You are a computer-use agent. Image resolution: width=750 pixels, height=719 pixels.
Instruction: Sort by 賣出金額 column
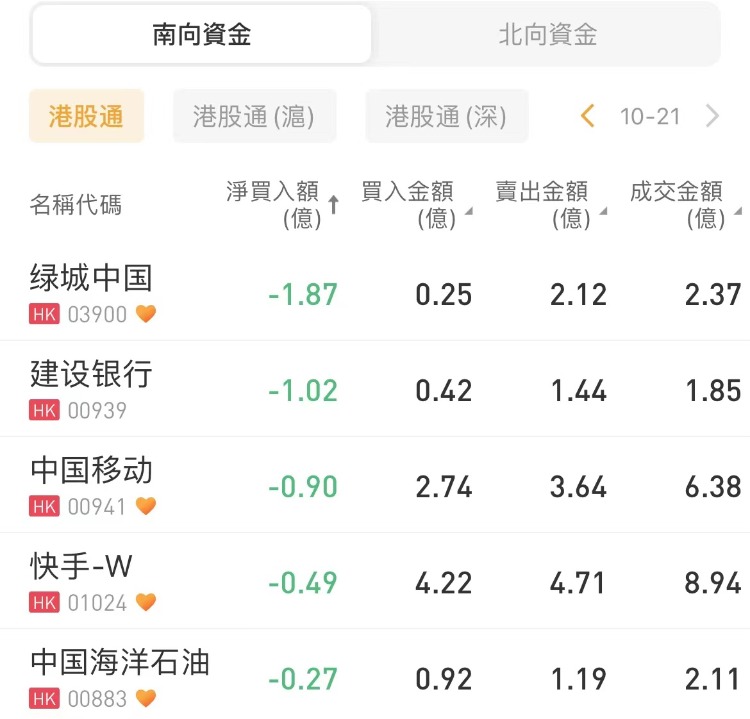[545, 204]
